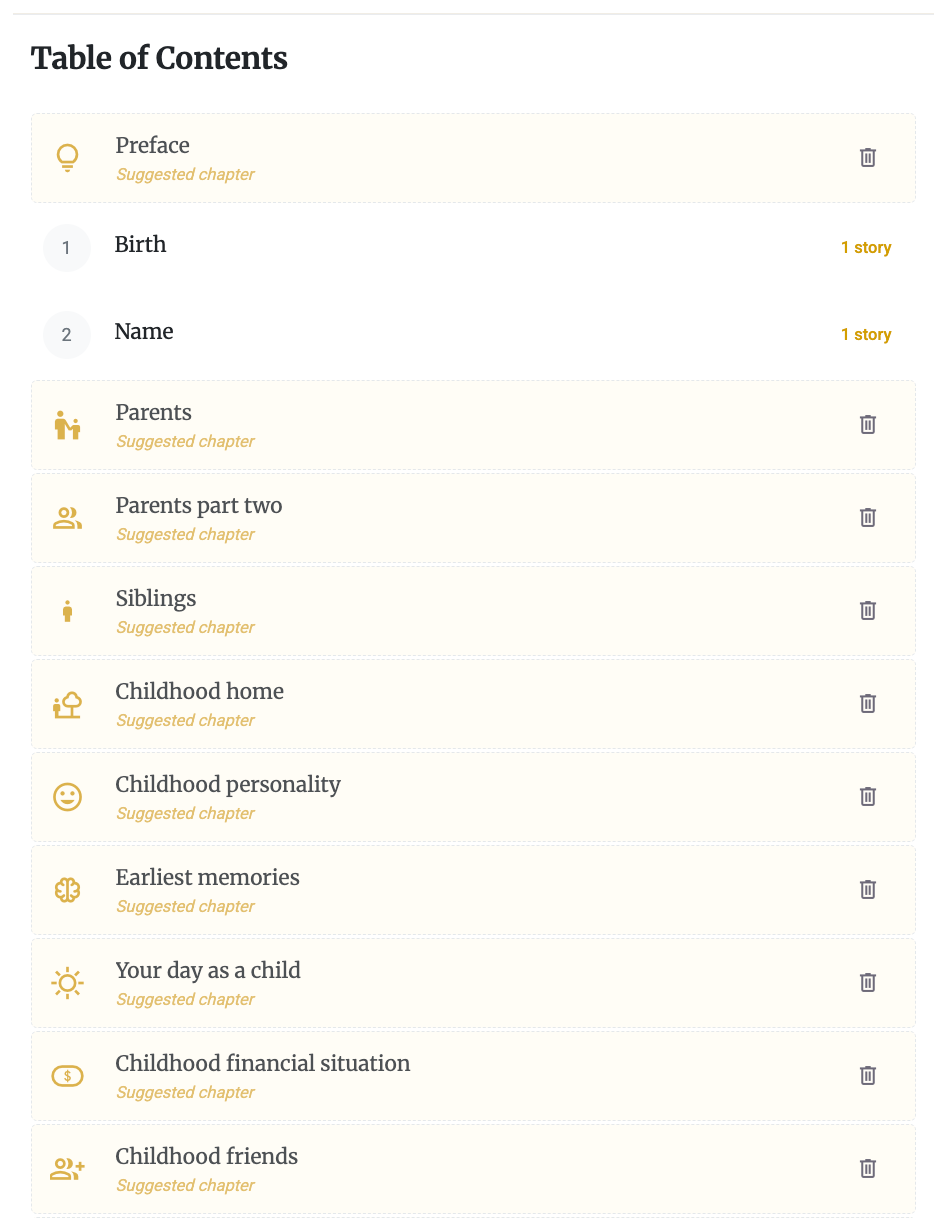The width and height of the screenshot is (942, 1218).
Task: Remove the Your day as a child suggestion
Action: (x=867, y=983)
